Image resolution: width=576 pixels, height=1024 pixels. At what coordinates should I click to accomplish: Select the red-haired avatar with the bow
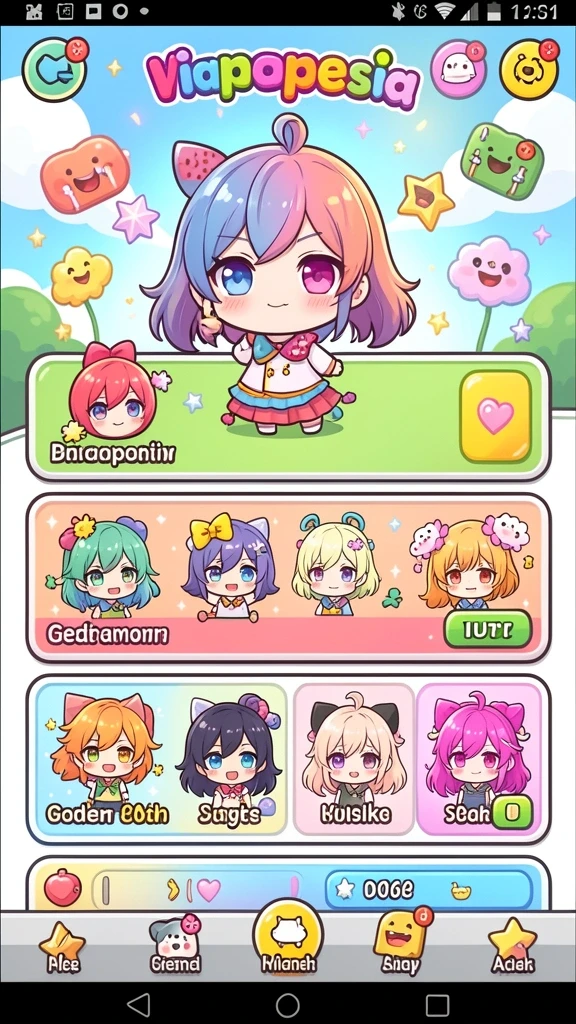click(112, 392)
